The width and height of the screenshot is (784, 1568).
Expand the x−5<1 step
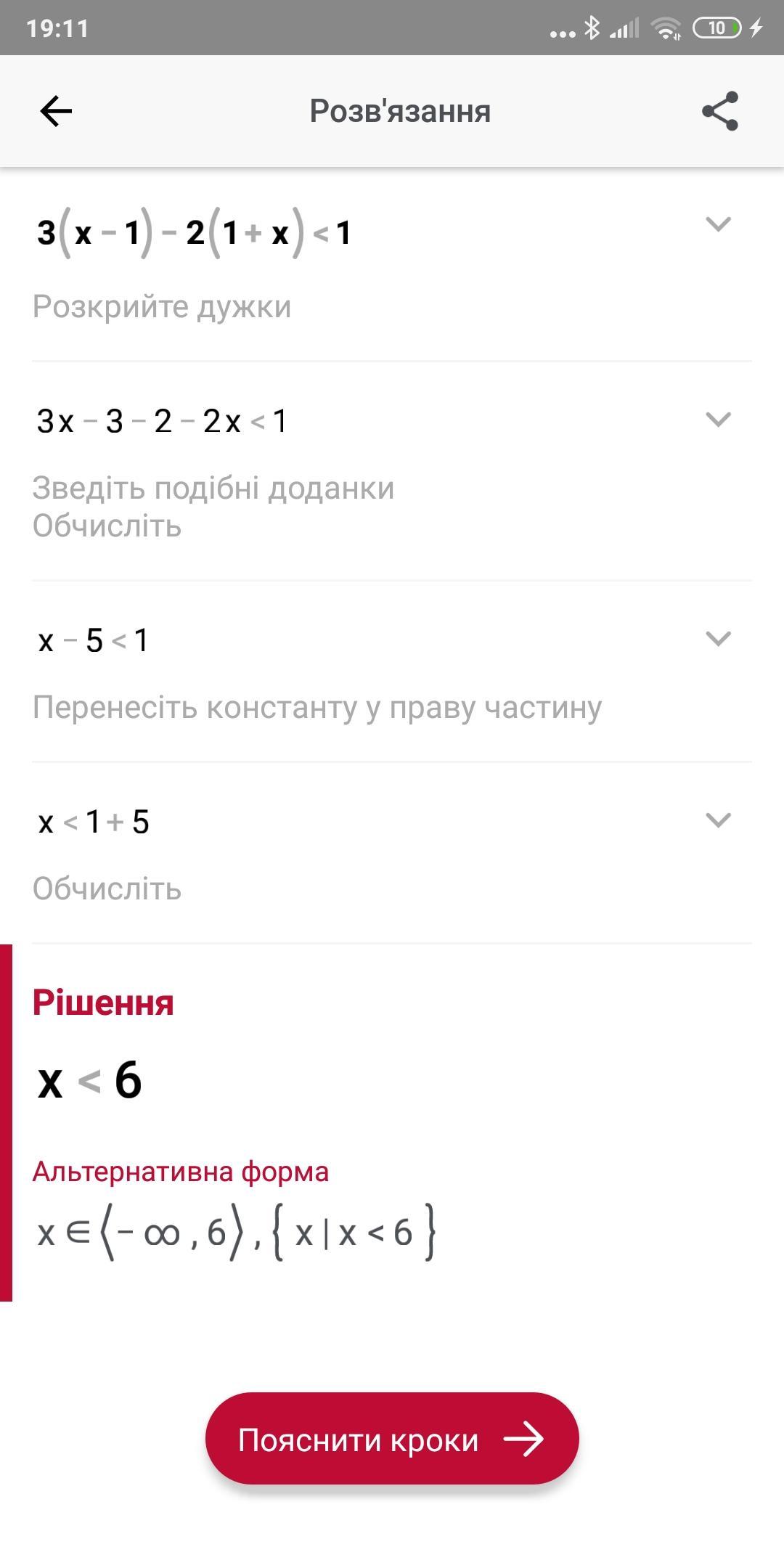point(718,638)
